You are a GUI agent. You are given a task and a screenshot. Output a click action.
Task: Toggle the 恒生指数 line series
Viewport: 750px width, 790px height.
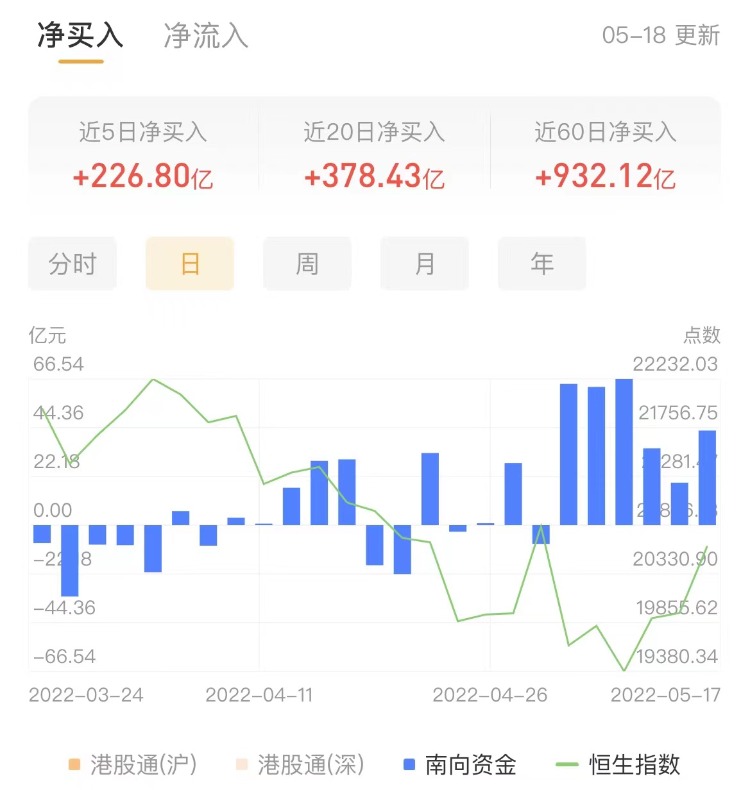[618, 766]
